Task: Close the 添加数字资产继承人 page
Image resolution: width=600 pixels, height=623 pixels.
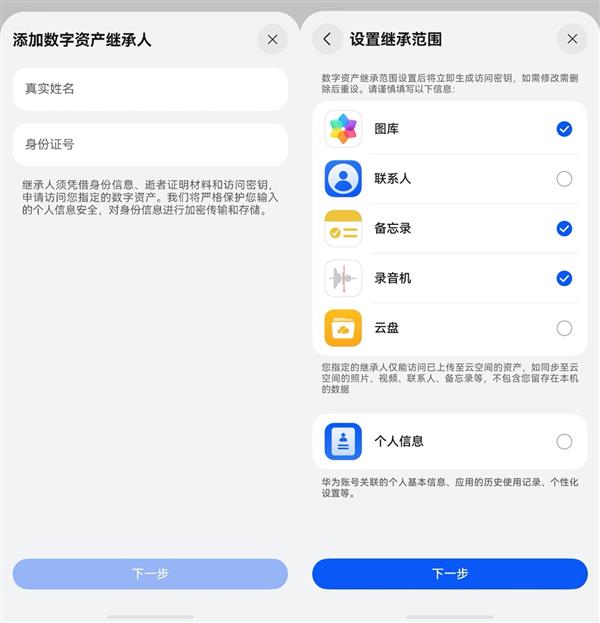Action: tap(272, 40)
